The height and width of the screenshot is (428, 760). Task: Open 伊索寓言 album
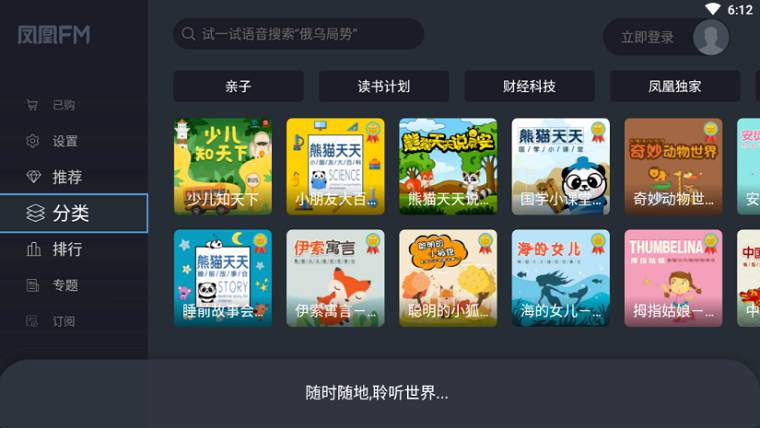[x=335, y=277]
